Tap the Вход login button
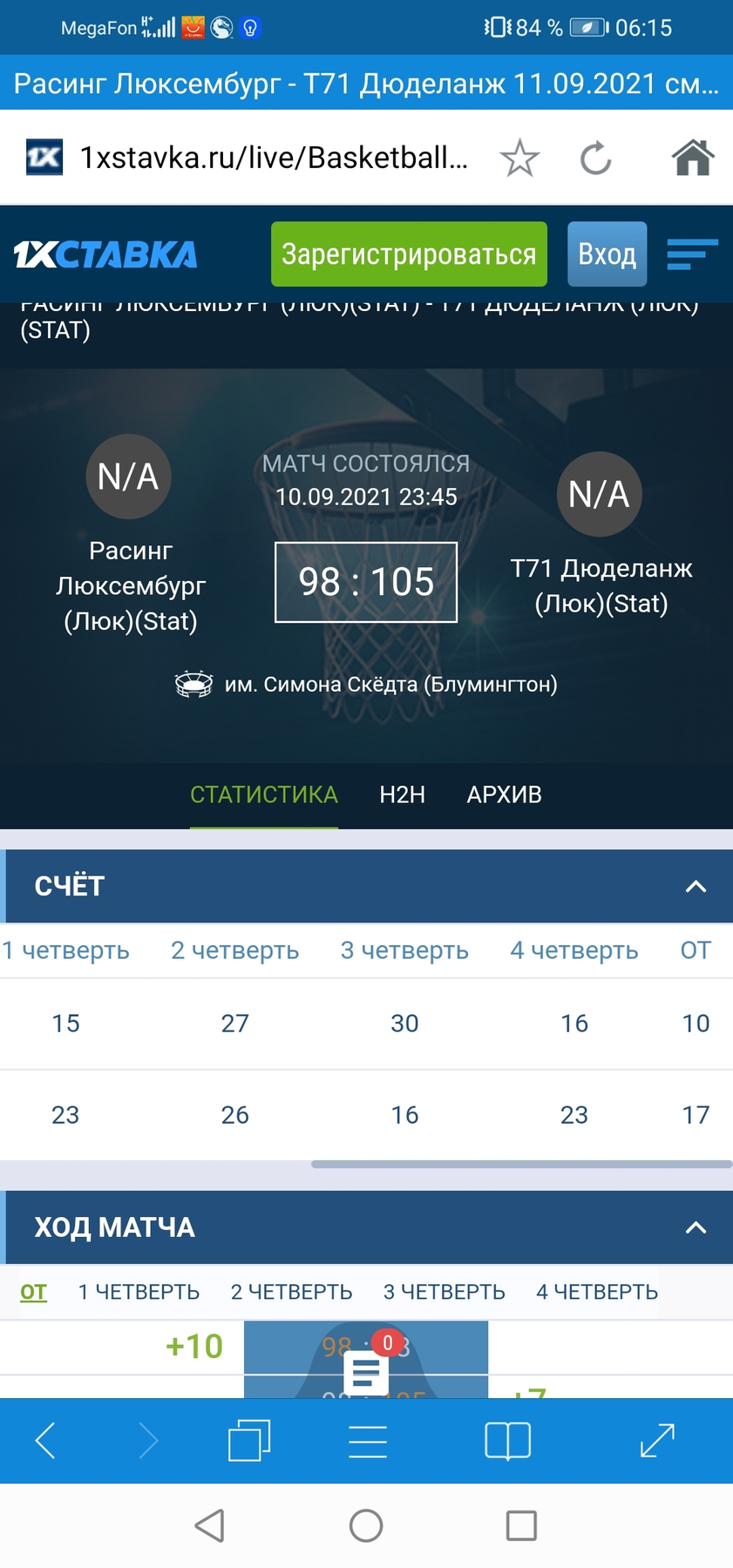The height and width of the screenshot is (1568, 733). [607, 254]
